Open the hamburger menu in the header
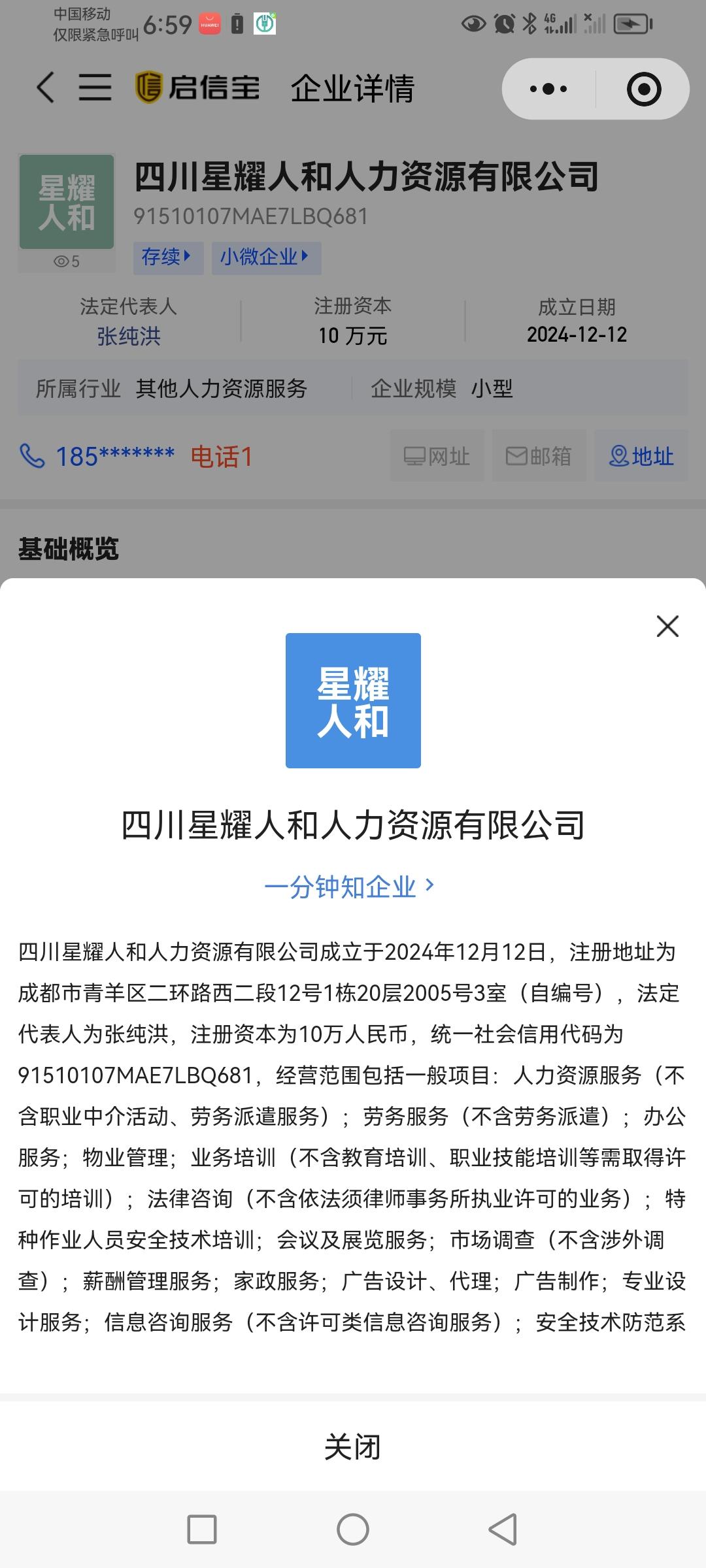The width and height of the screenshot is (706, 1568). [x=95, y=88]
